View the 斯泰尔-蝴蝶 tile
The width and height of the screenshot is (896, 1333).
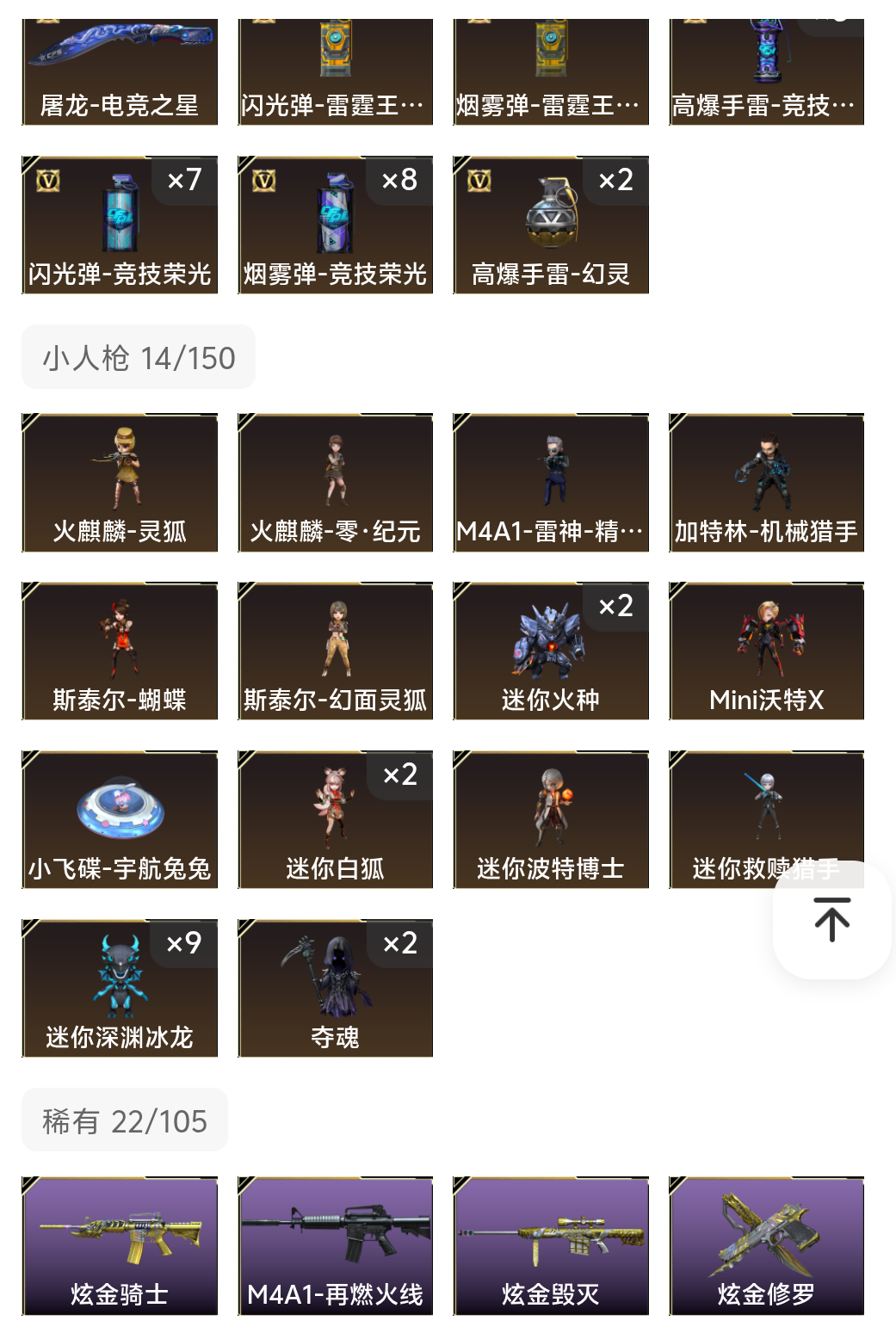[120, 651]
